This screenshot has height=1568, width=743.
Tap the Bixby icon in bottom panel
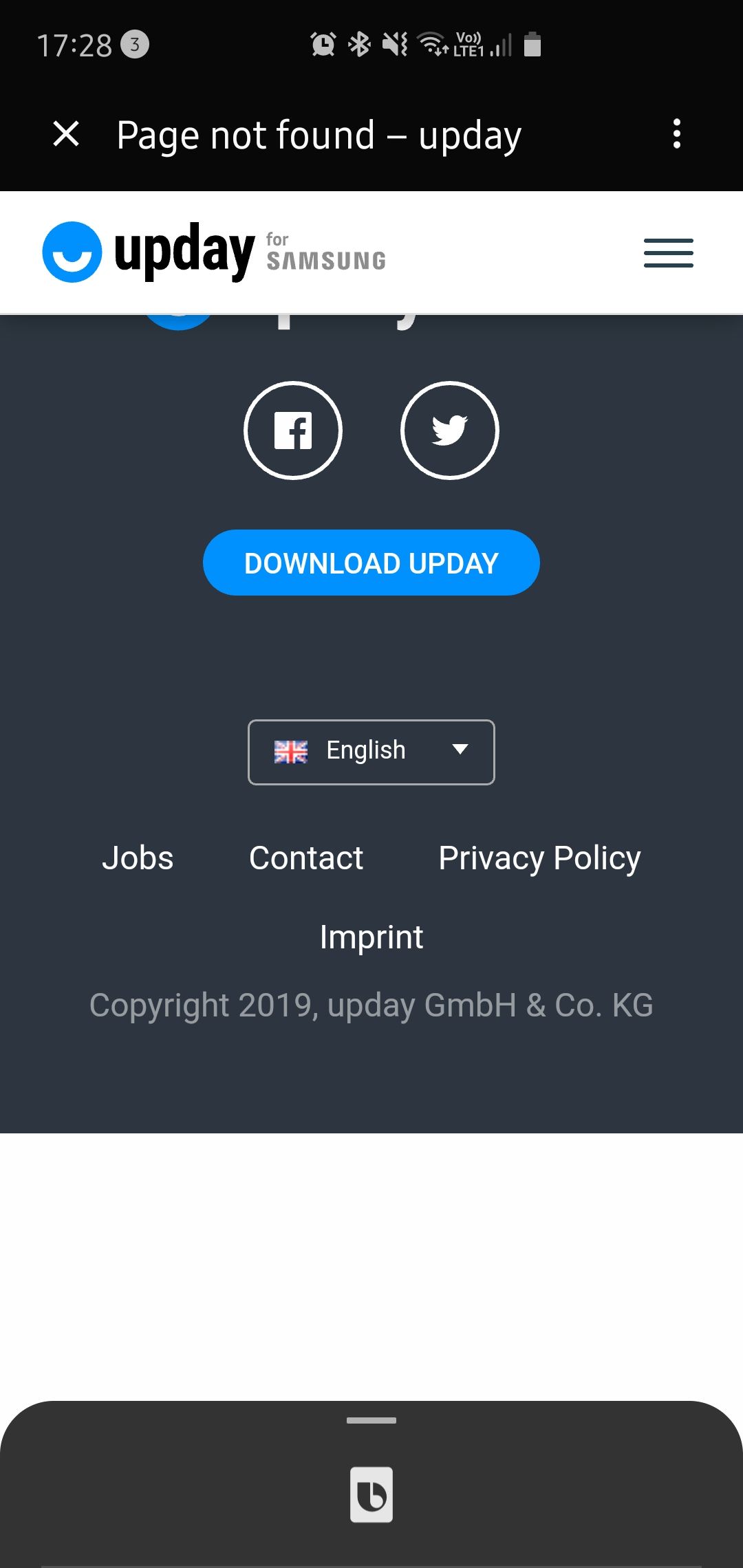(371, 1494)
